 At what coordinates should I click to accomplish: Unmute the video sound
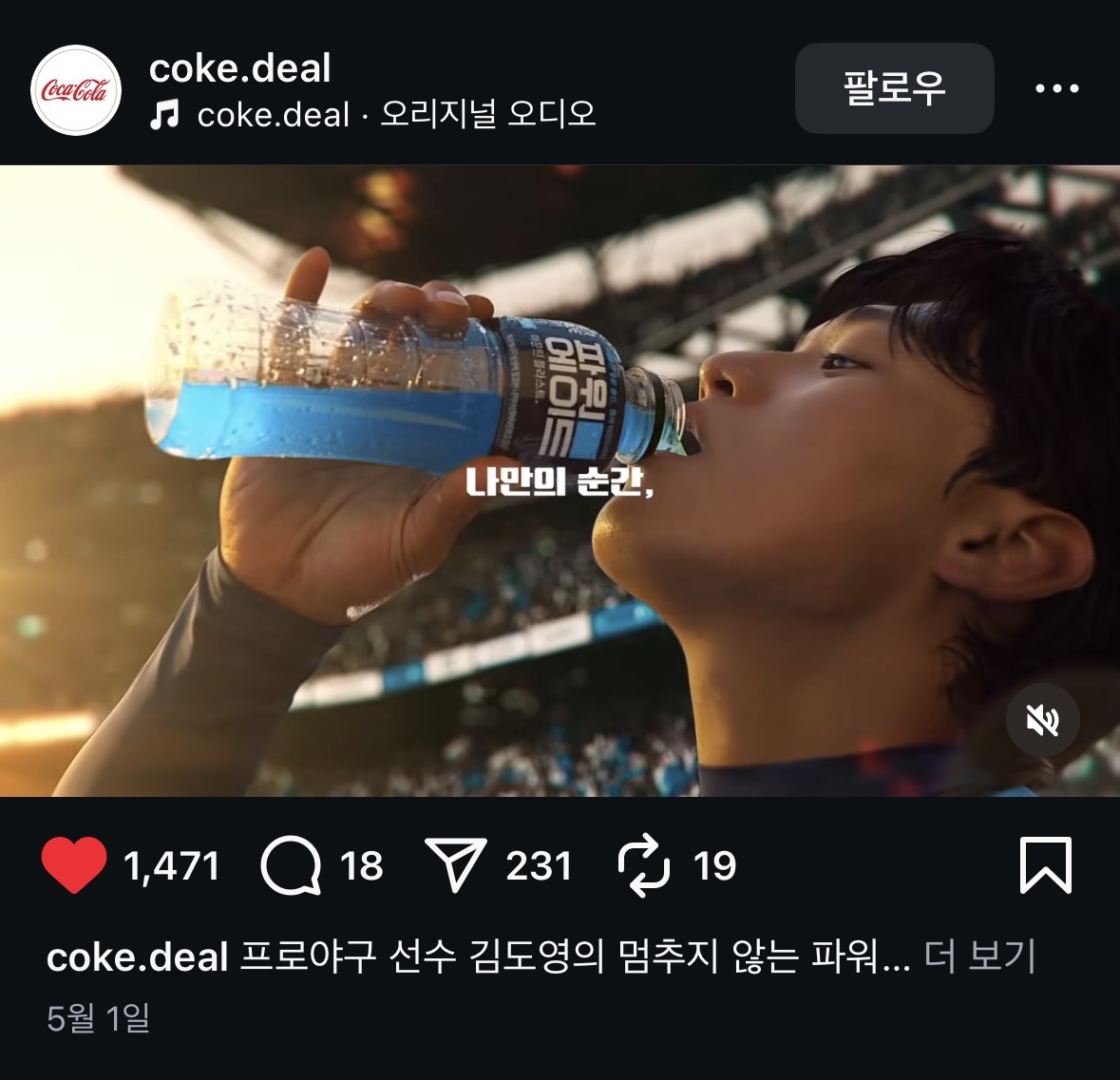(x=1042, y=721)
